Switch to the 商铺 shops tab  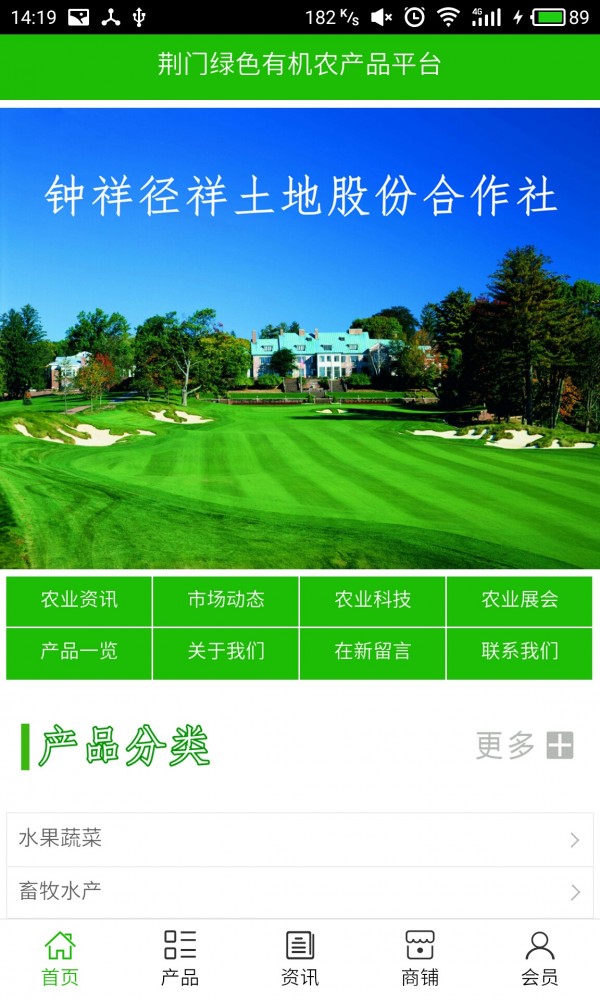(420, 958)
